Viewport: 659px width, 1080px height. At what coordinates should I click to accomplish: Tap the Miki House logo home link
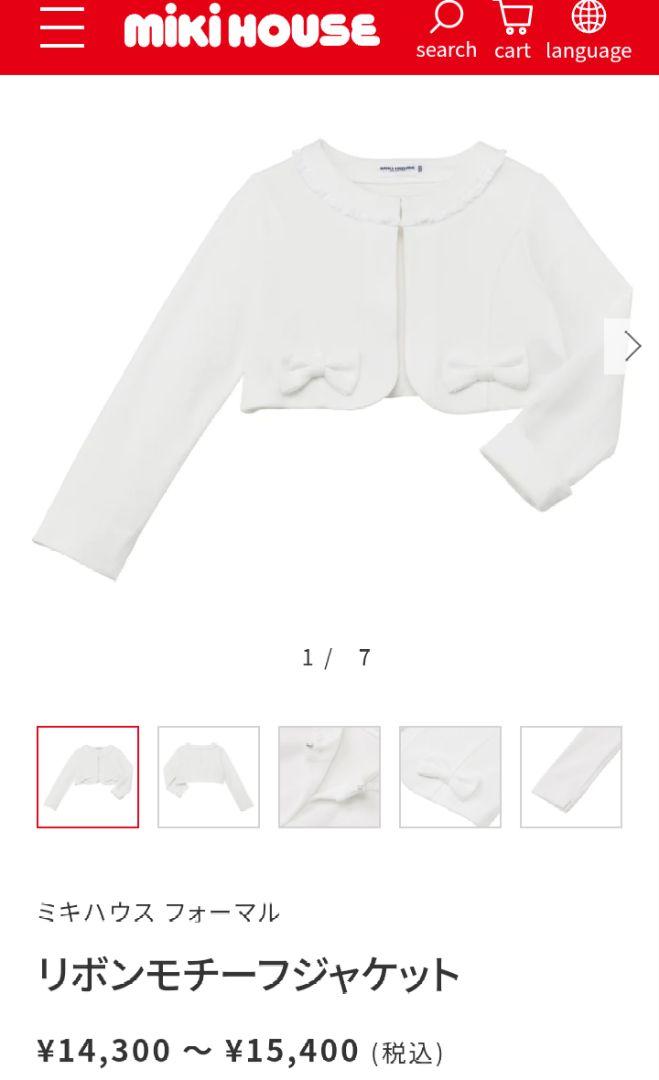[x=251, y=30]
